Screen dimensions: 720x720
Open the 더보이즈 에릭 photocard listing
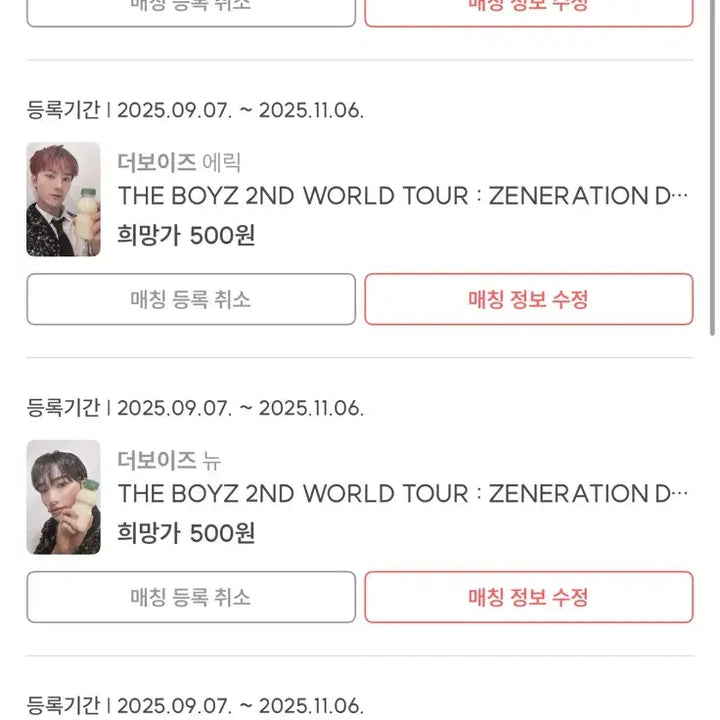(402, 196)
